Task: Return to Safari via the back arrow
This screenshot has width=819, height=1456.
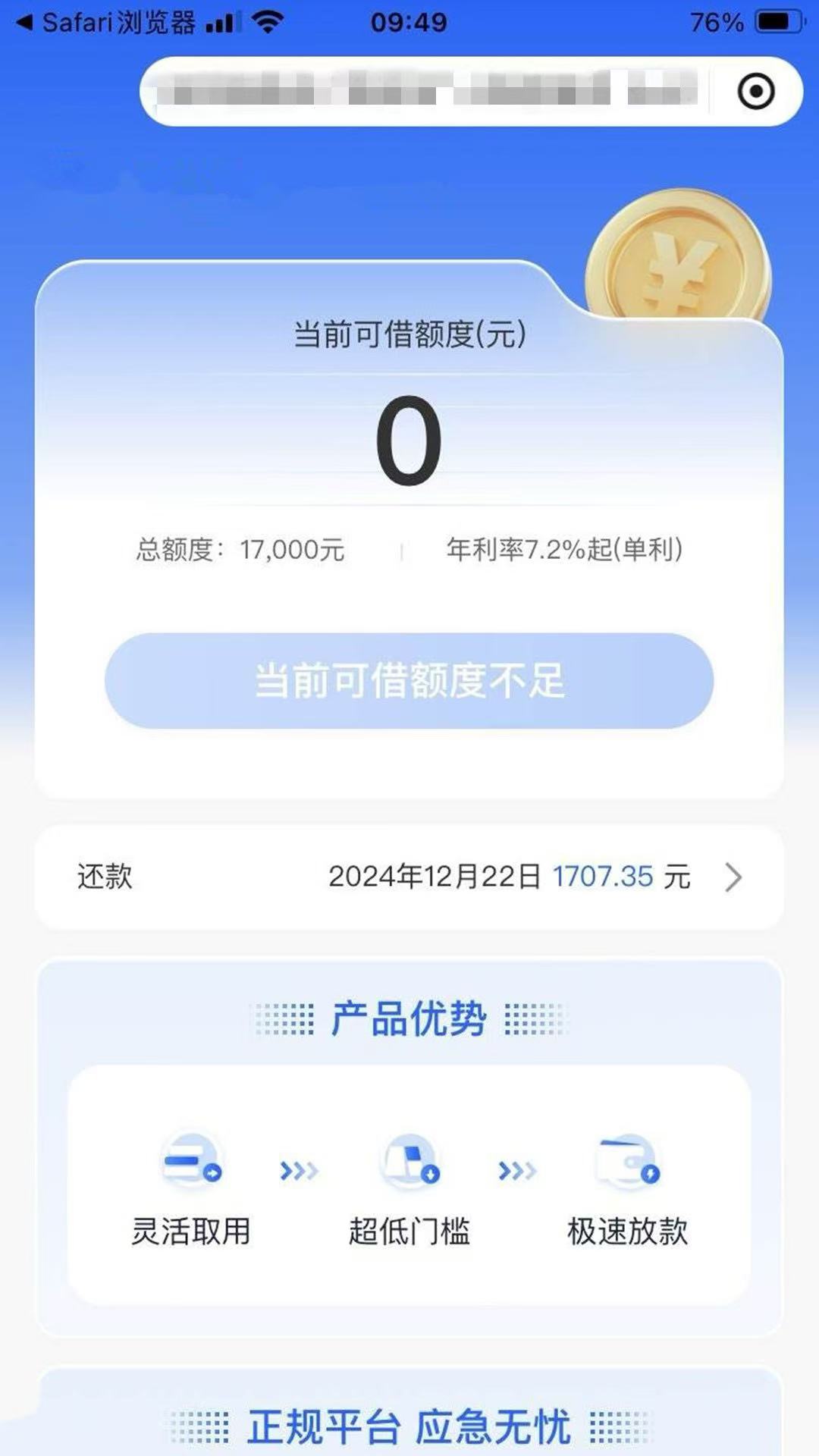Action: (x=24, y=23)
